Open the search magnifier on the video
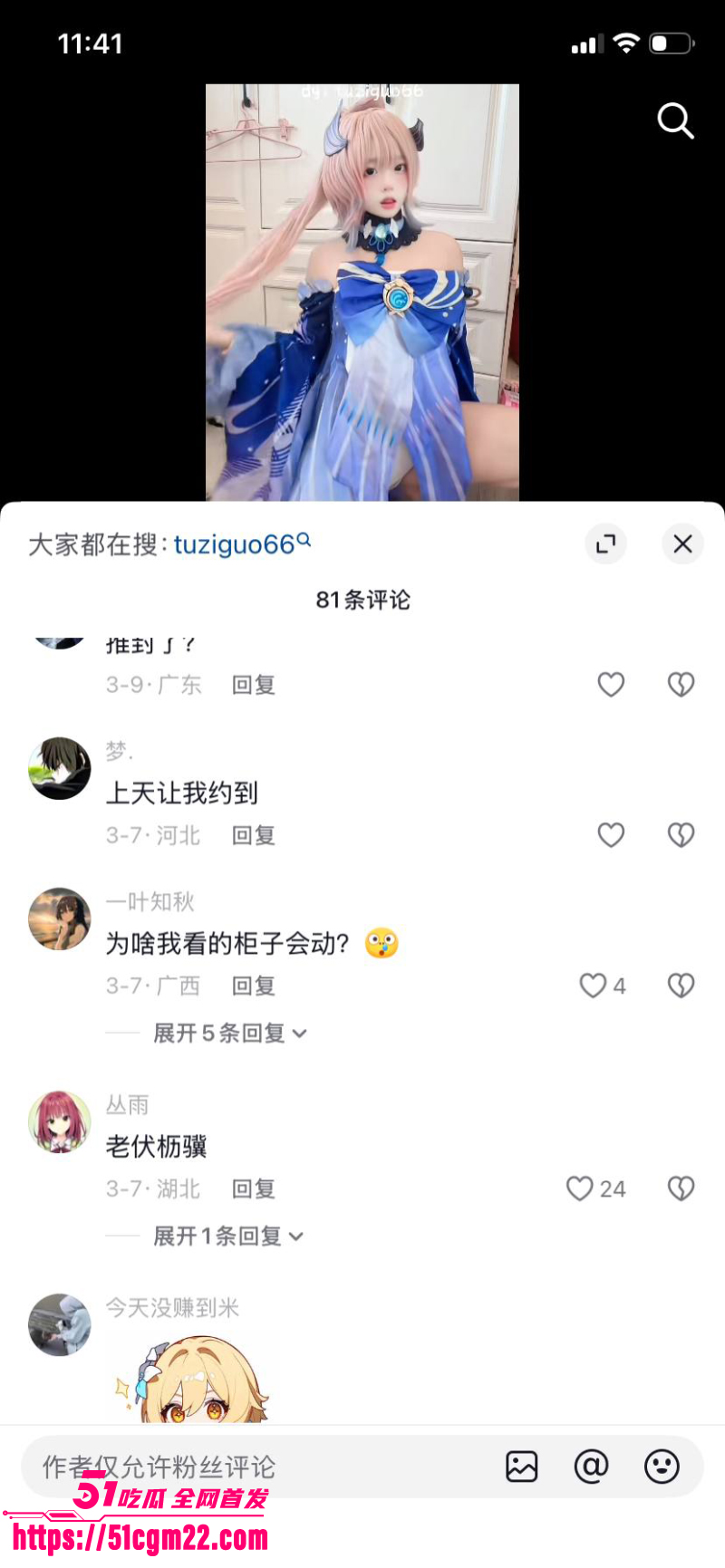Screen dimensions: 725x1568 675,121
